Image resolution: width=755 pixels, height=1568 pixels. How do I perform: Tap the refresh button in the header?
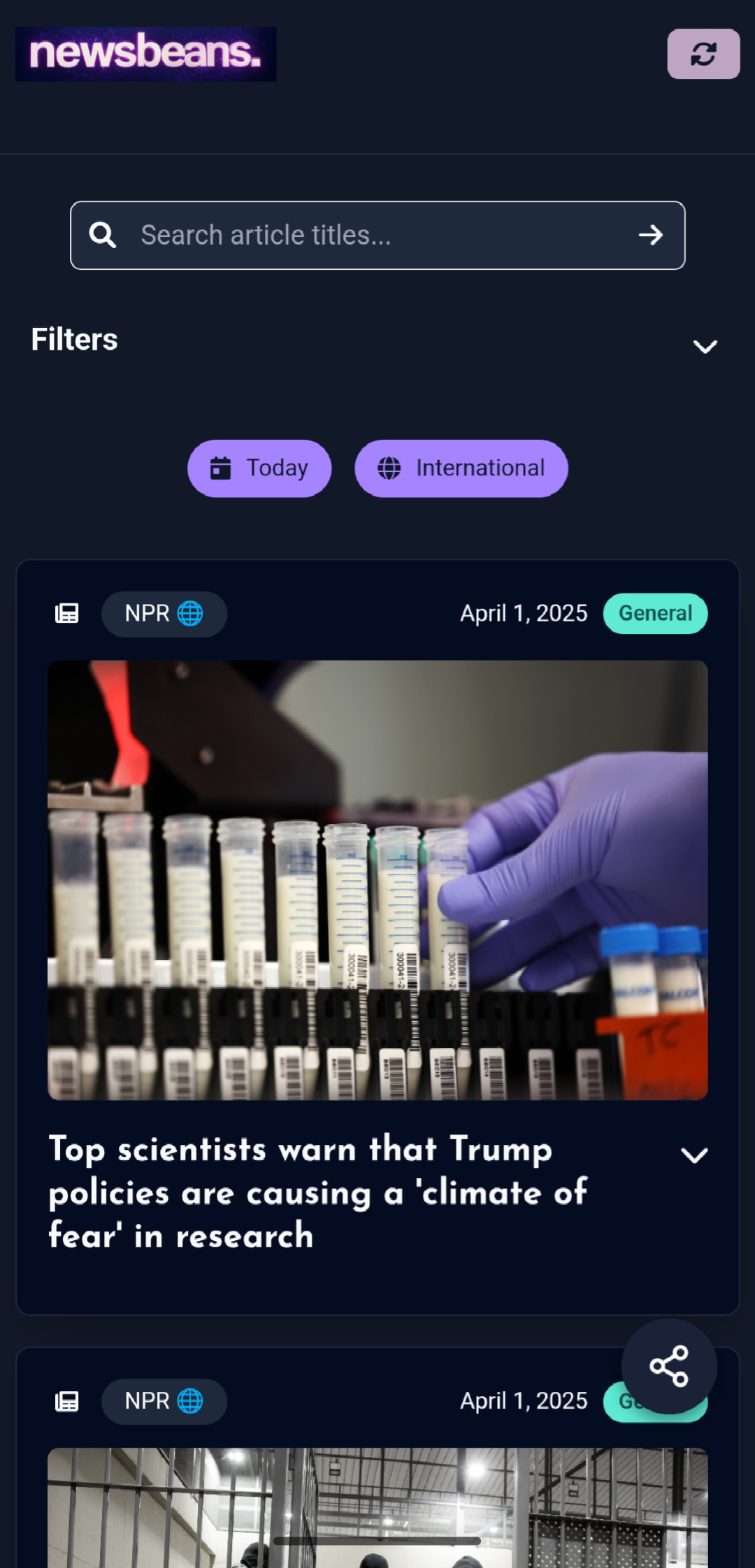click(x=703, y=54)
